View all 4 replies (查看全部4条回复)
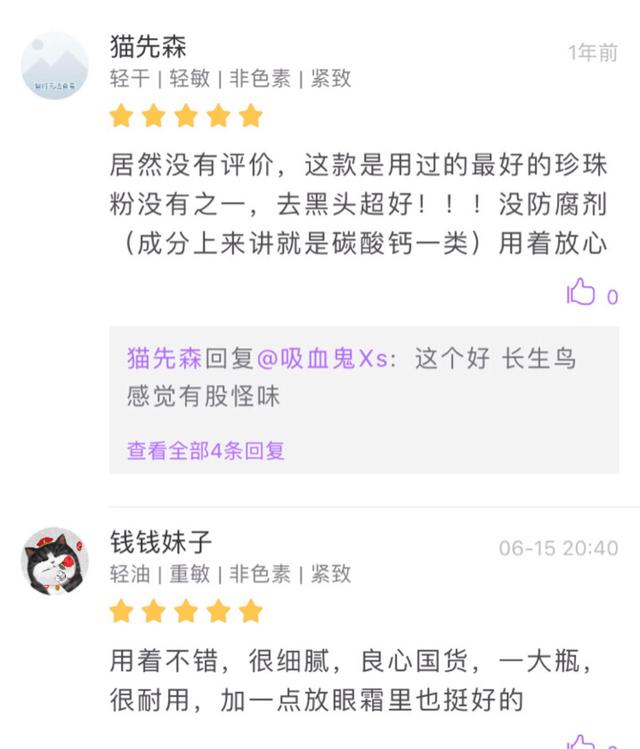The width and height of the screenshot is (640, 749). point(206,450)
